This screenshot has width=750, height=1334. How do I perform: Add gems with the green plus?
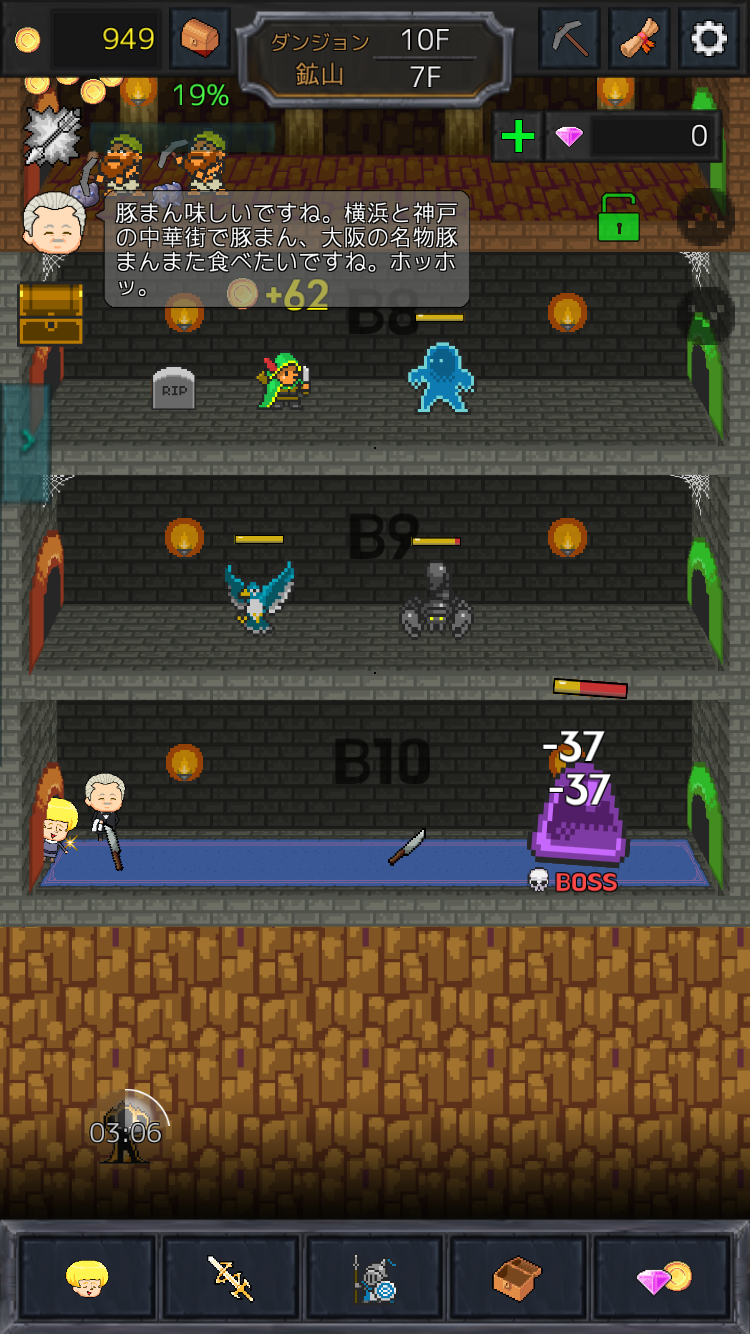(x=517, y=136)
